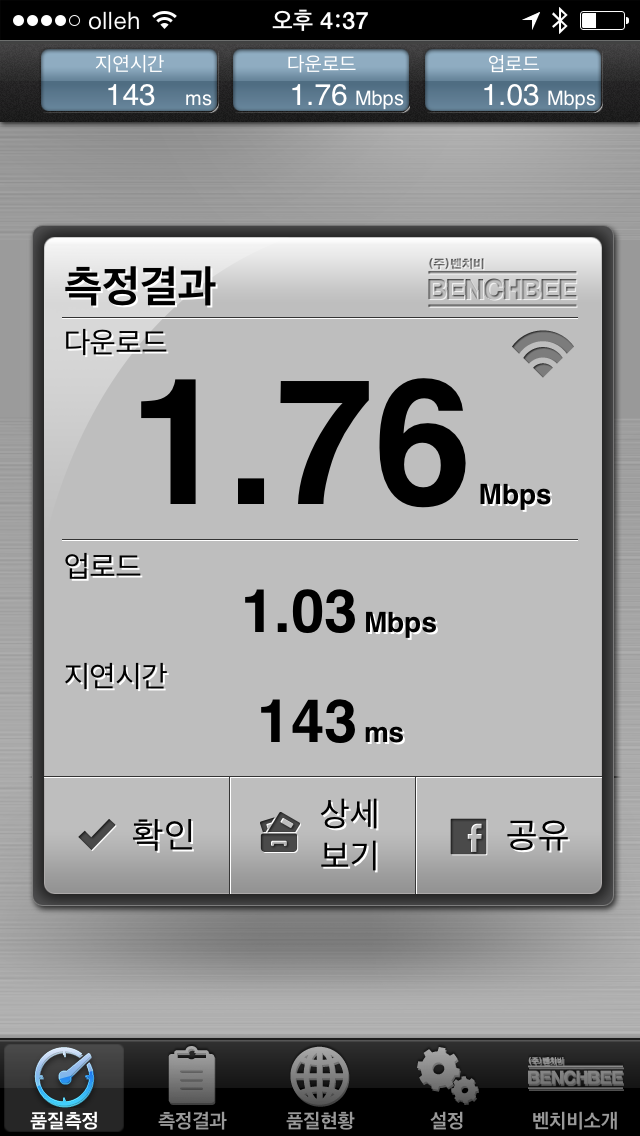This screenshot has height=1136, width=640.
Task: Open 상세 보기 detailed results
Action: coord(323,835)
